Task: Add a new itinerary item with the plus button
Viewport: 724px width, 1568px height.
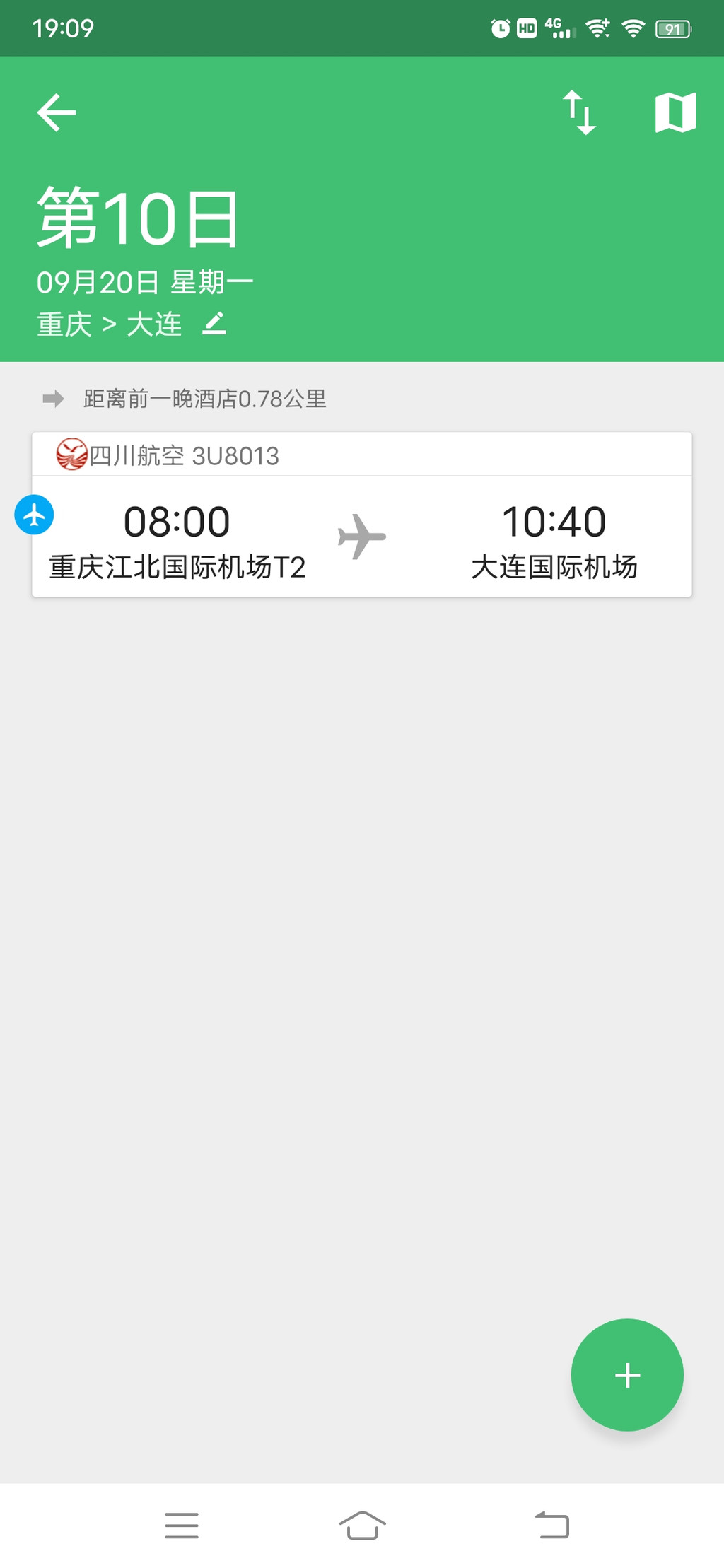Action: point(627,1375)
